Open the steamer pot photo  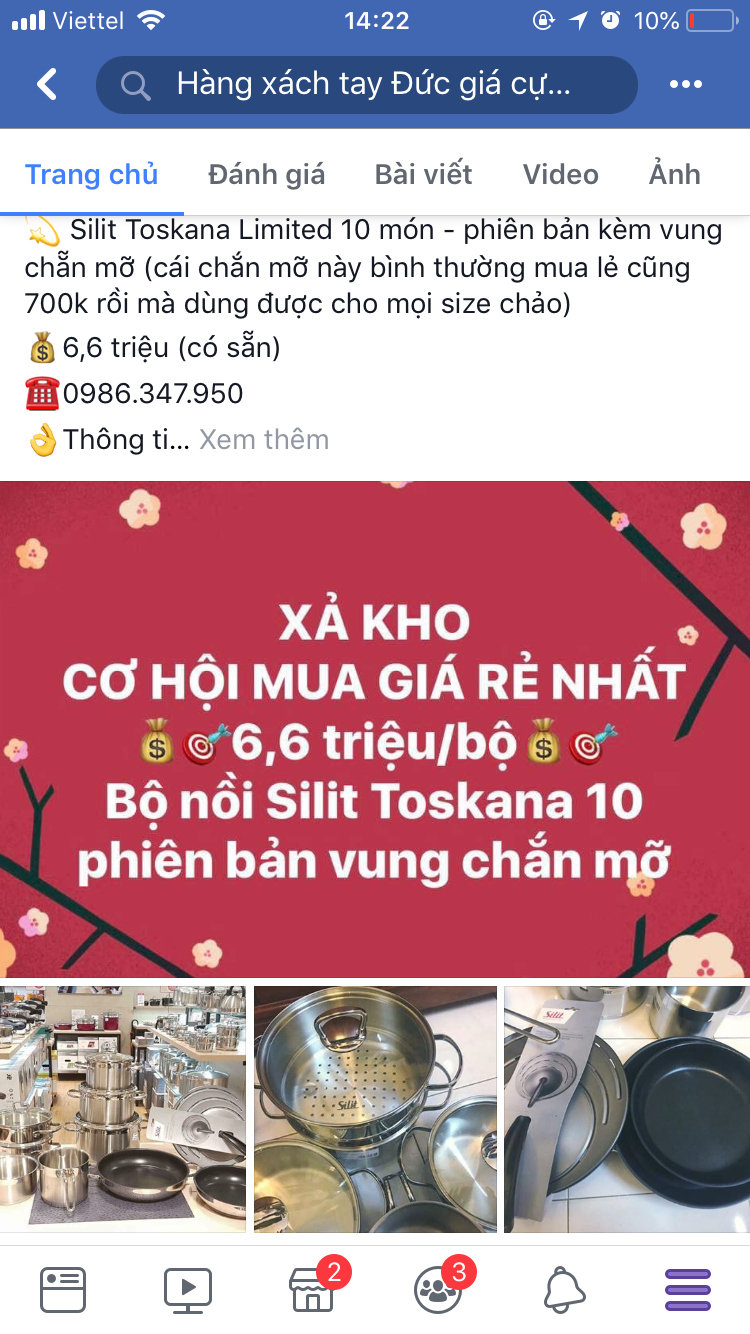coord(375,1109)
